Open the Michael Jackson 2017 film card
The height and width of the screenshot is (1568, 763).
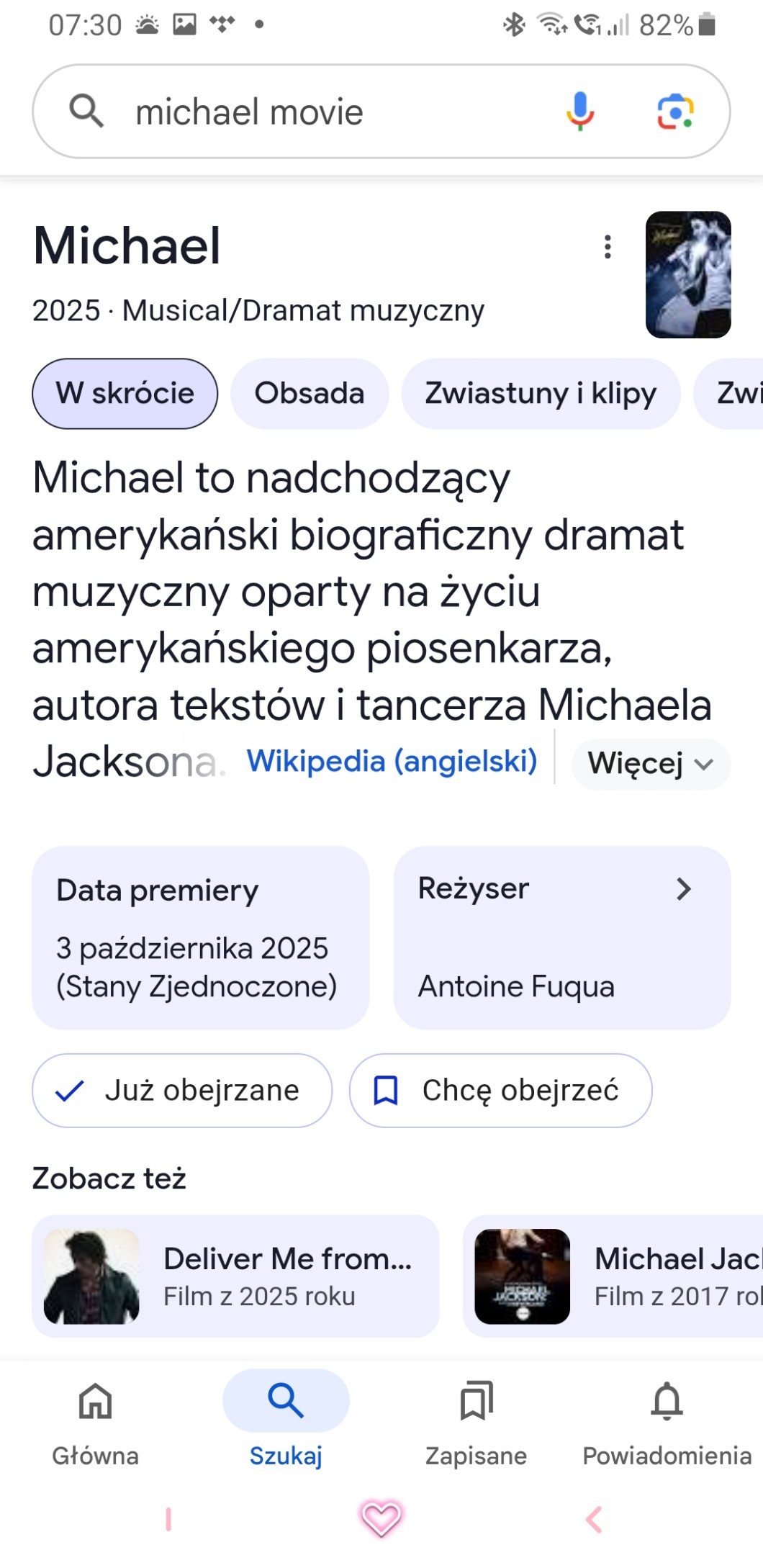point(612,1276)
